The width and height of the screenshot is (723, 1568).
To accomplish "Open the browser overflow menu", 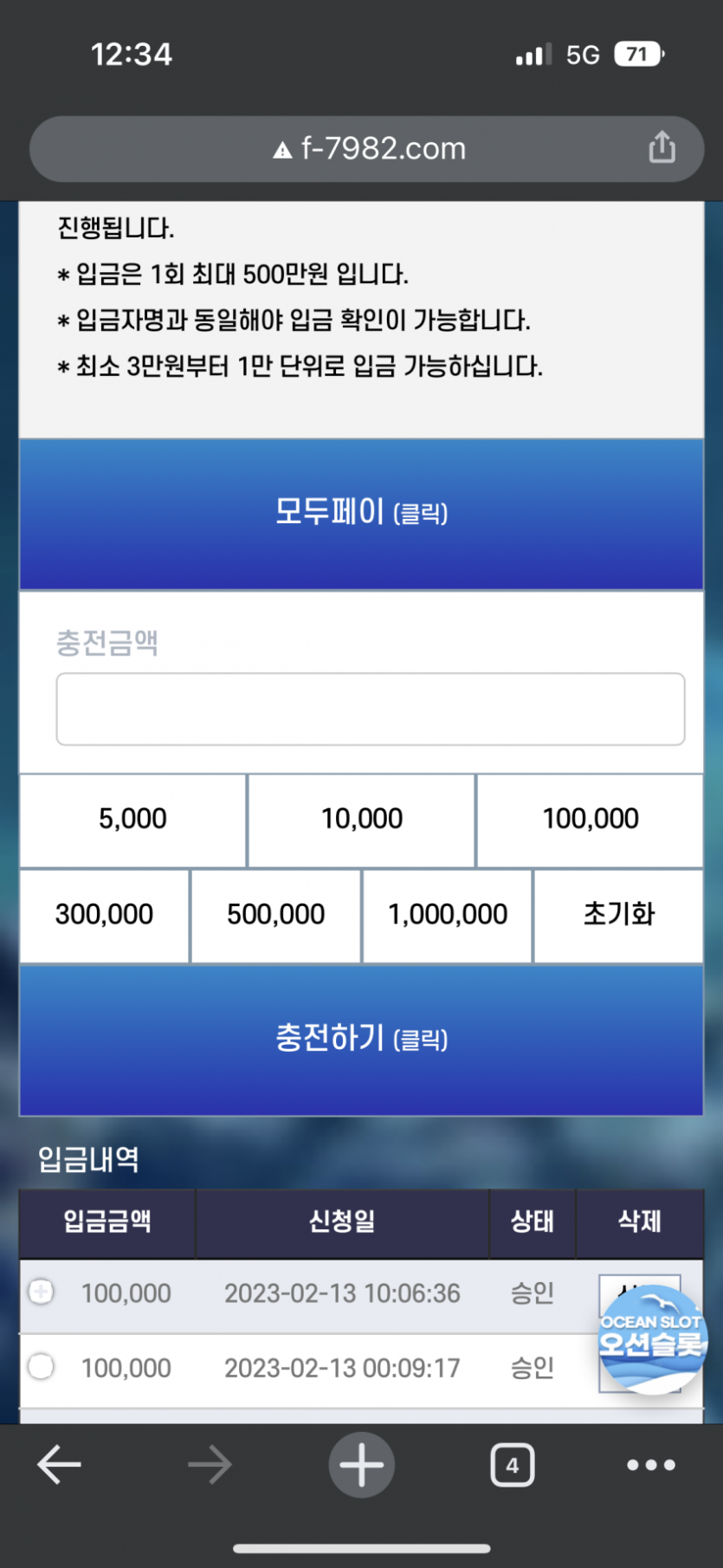I will (650, 1465).
